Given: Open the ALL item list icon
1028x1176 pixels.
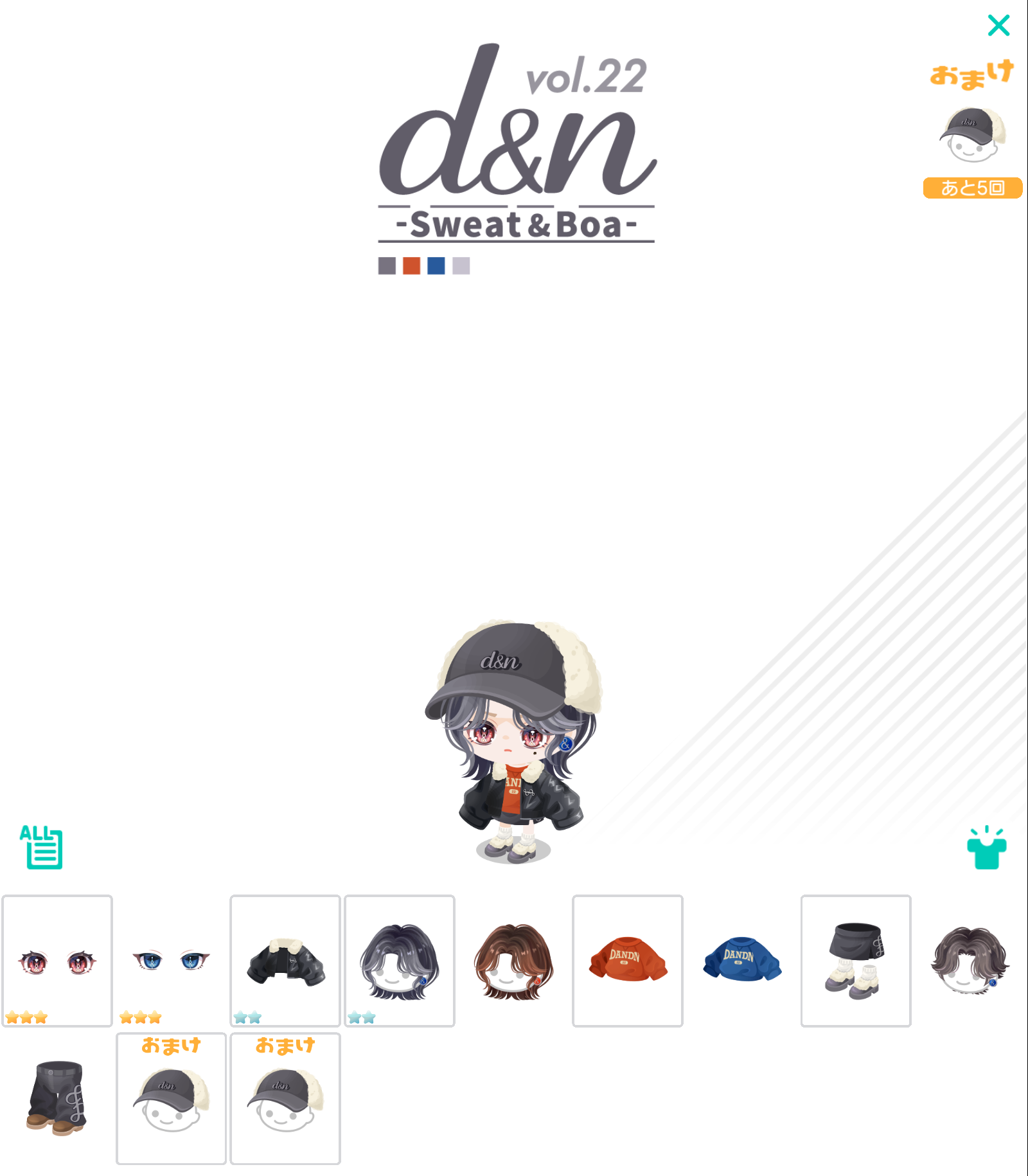Looking at the screenshot, I should 42,847.
